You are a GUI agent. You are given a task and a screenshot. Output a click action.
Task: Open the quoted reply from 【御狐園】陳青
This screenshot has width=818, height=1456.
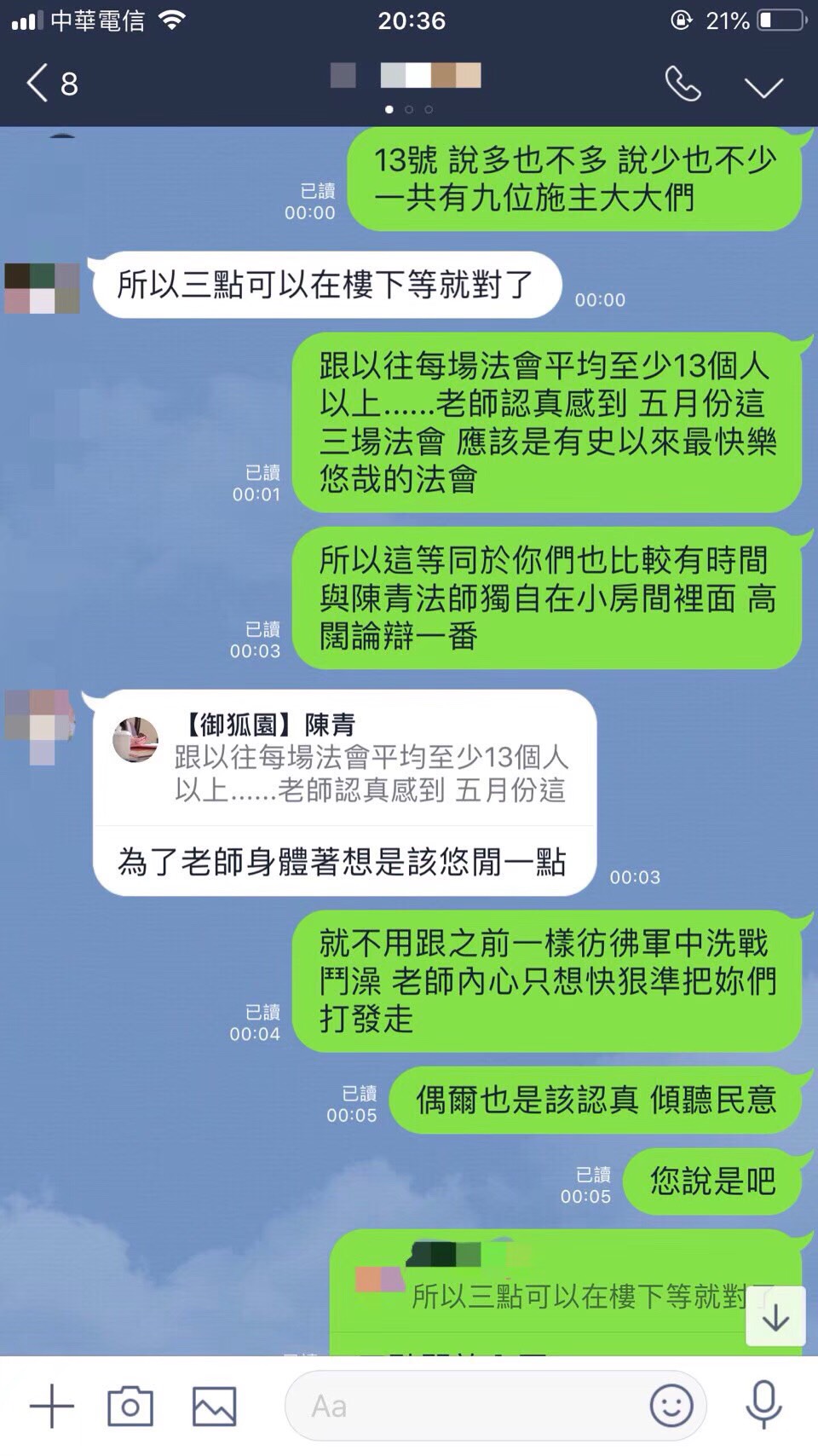coord(344,758)
